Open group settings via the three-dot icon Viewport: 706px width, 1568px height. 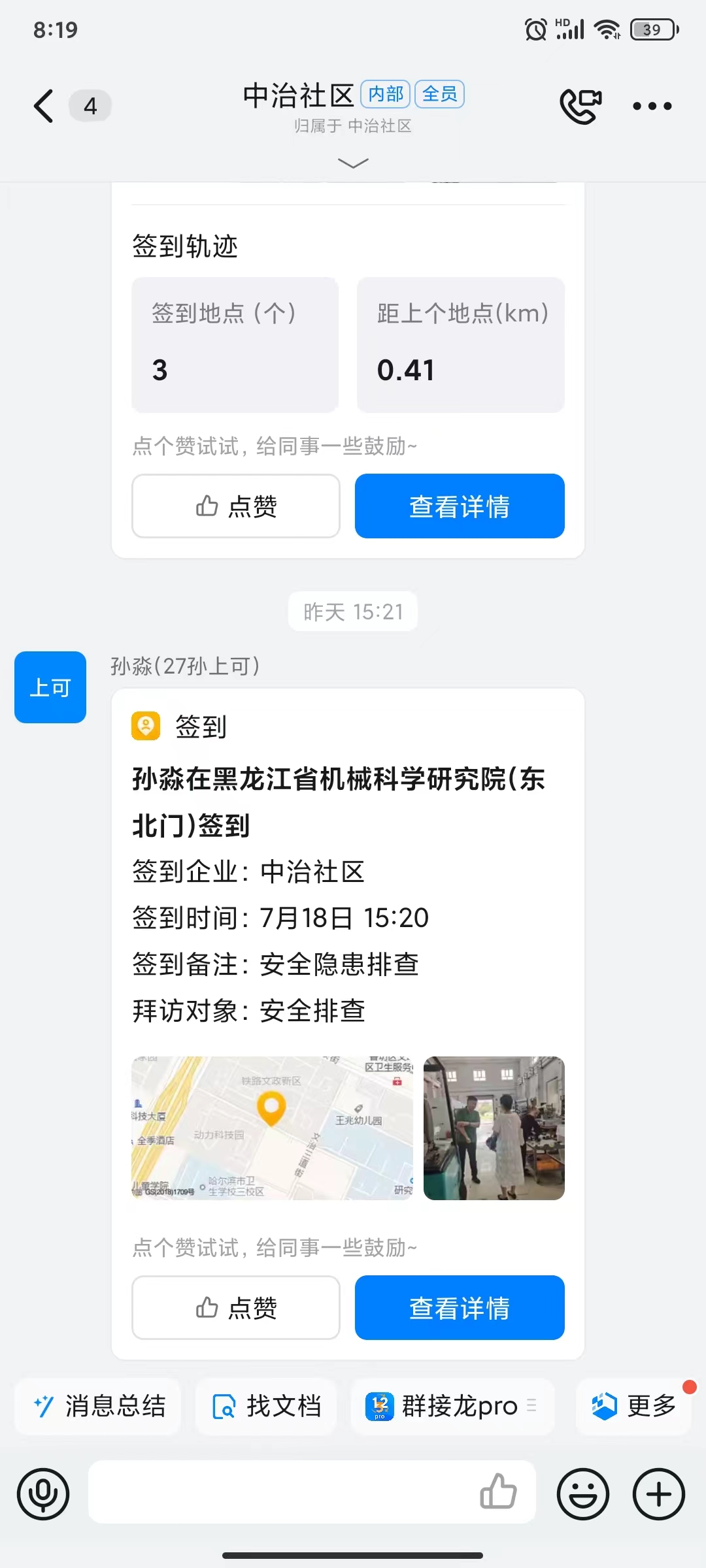point(652,105)
